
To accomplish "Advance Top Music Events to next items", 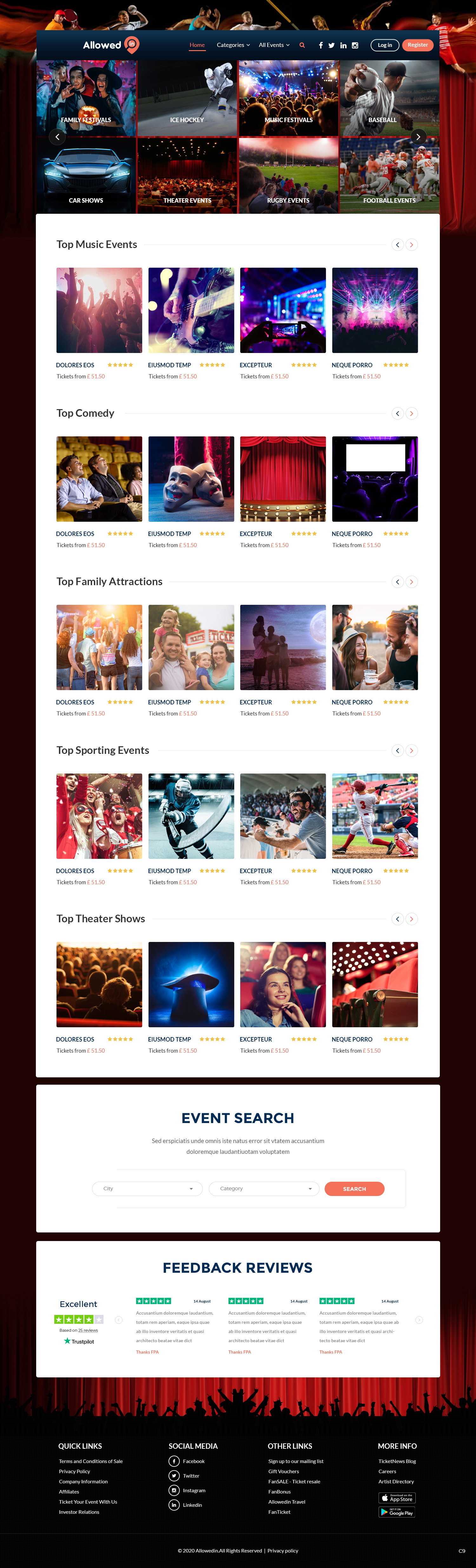I will click(x=412, y=245).
